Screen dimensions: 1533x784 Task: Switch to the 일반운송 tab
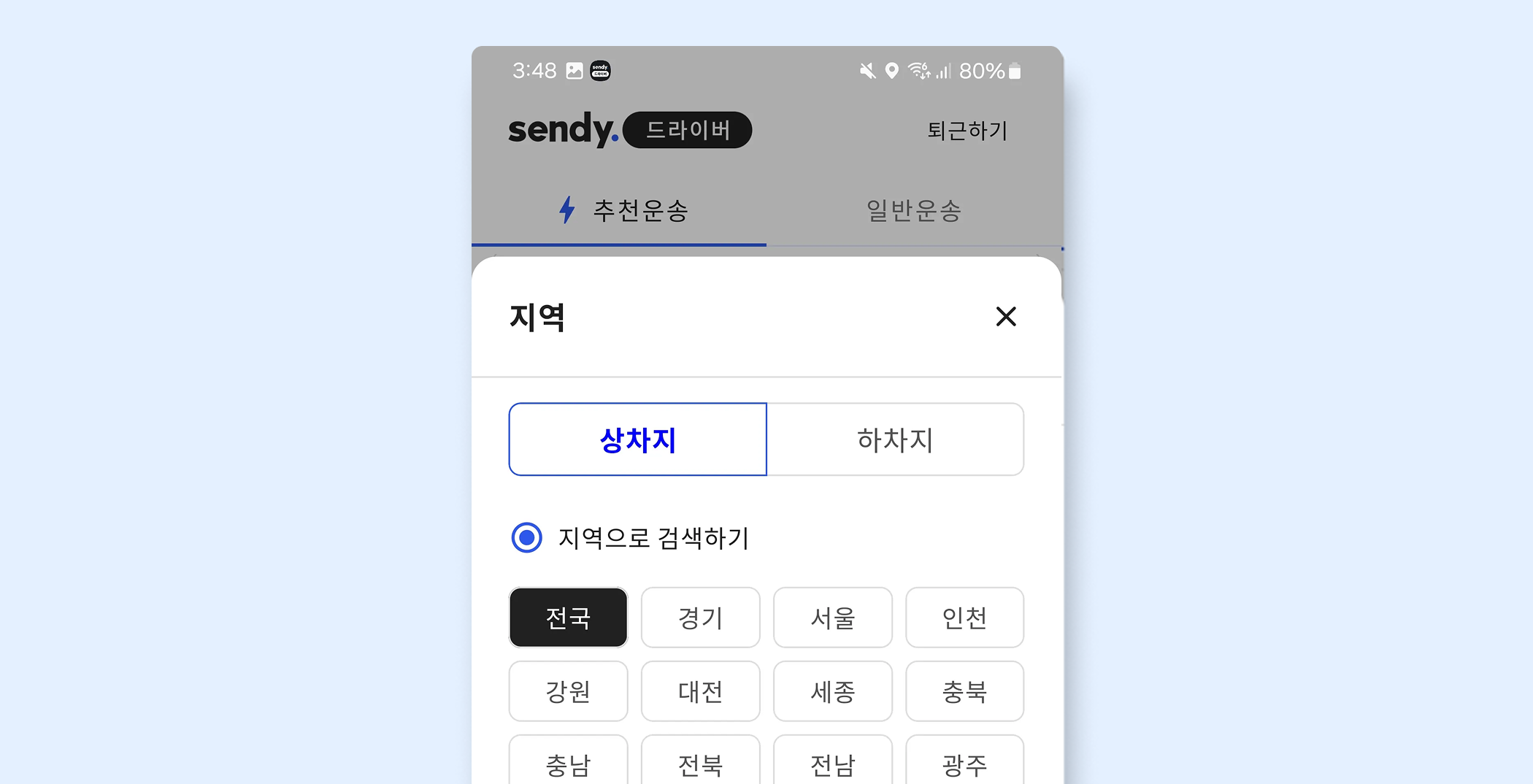click(913, 211)
